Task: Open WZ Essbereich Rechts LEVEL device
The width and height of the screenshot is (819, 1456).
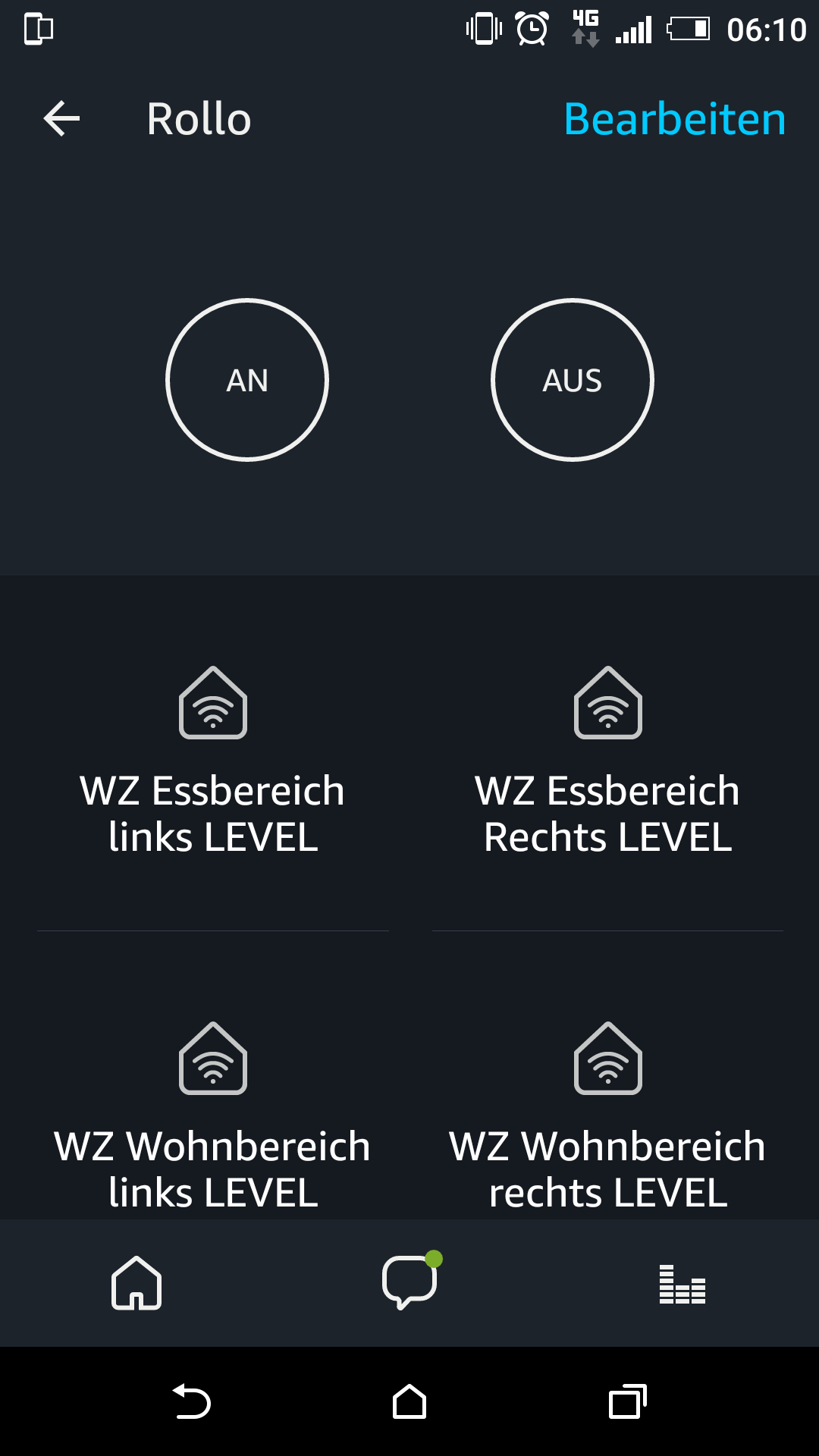Action: tap(608, 762)
